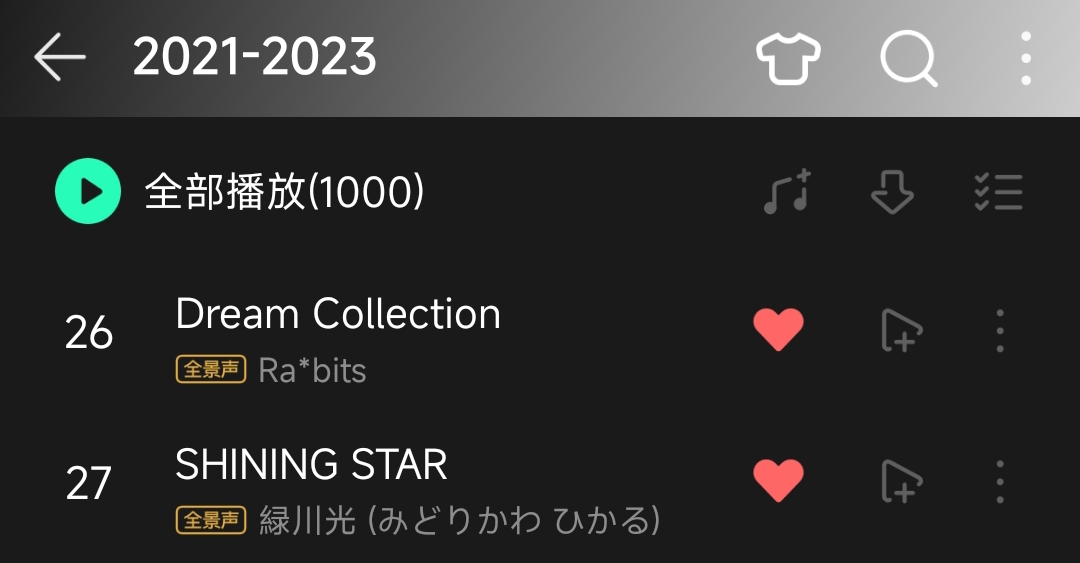Play the song Dream Collection
The height and width of the screenshot is (563, 1080).
click(338, 315)
